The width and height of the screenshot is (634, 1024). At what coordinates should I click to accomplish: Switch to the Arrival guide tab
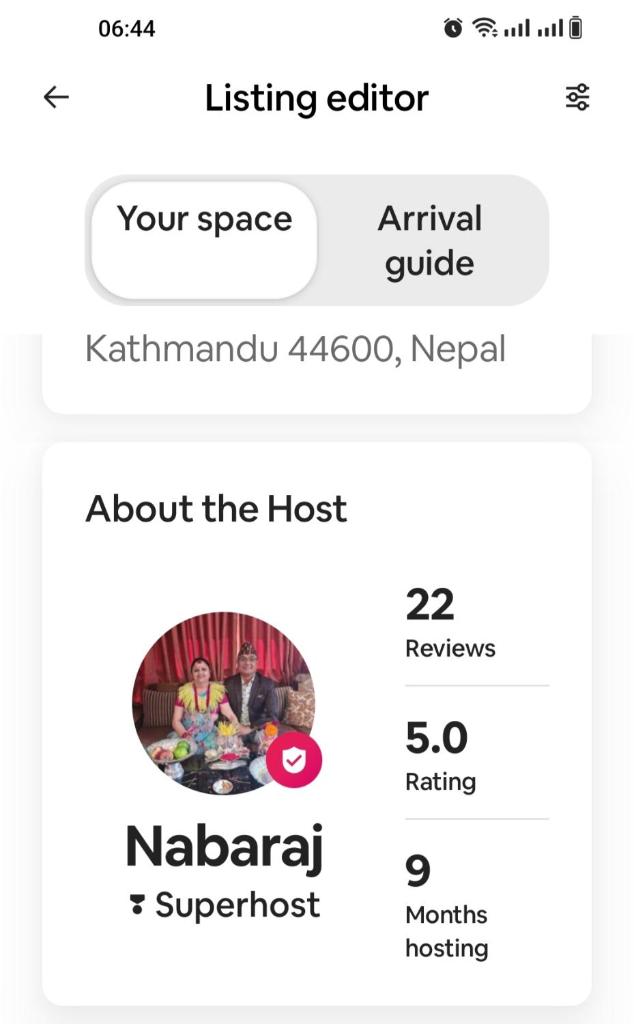pos(430,240)
